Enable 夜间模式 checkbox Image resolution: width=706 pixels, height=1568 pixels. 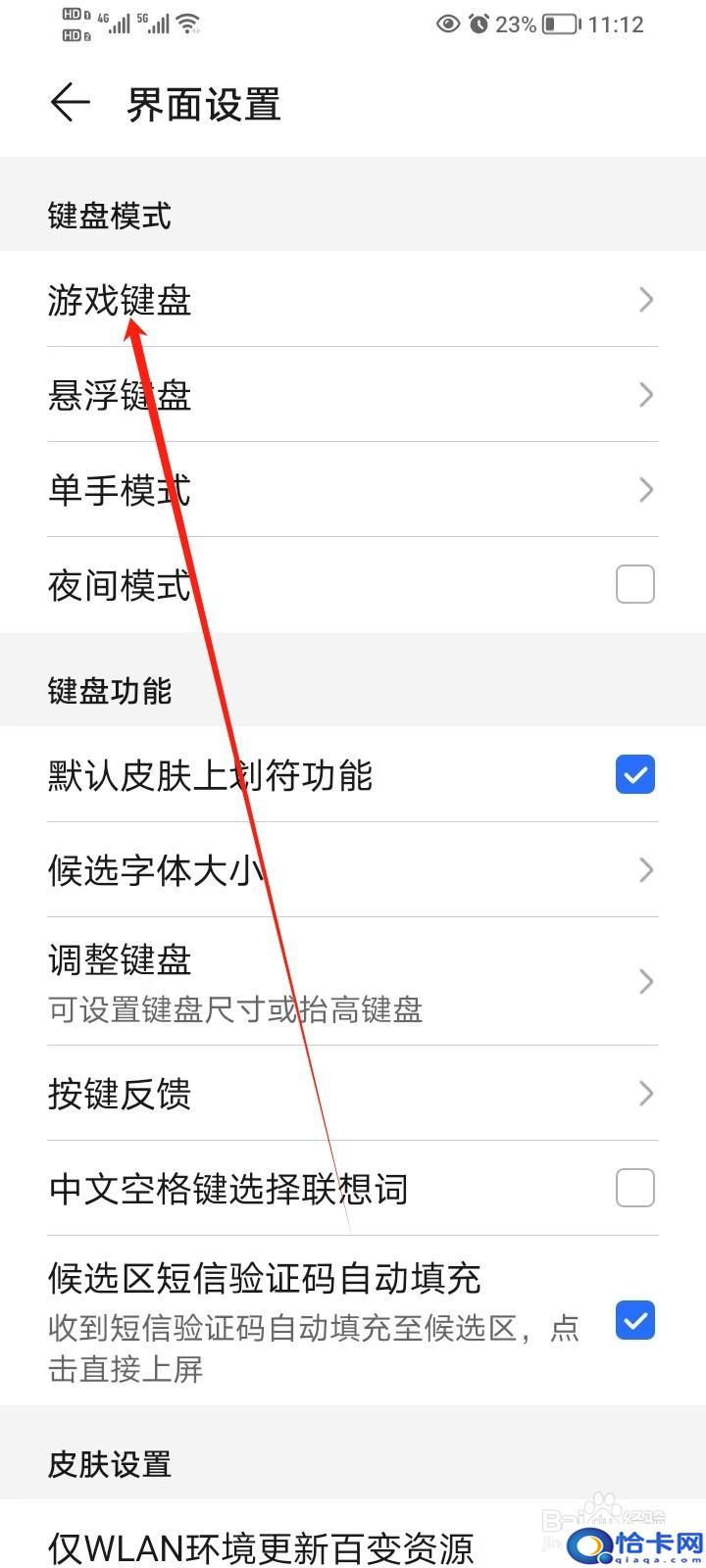point(634,584)
